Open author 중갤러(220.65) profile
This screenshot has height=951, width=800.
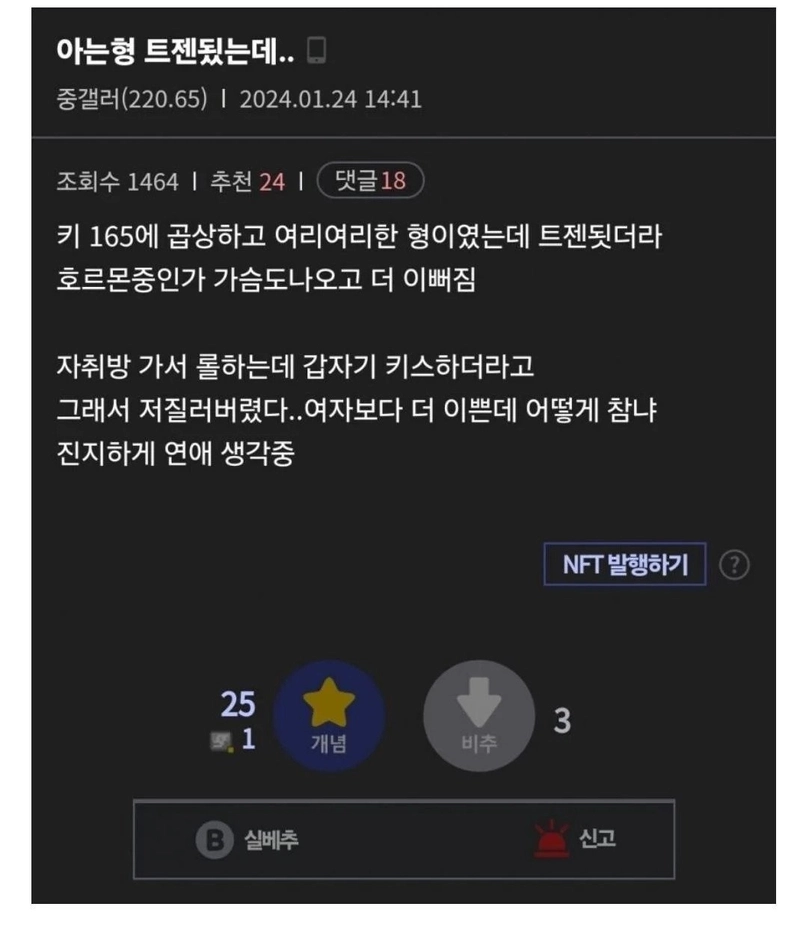pos(132,100)
